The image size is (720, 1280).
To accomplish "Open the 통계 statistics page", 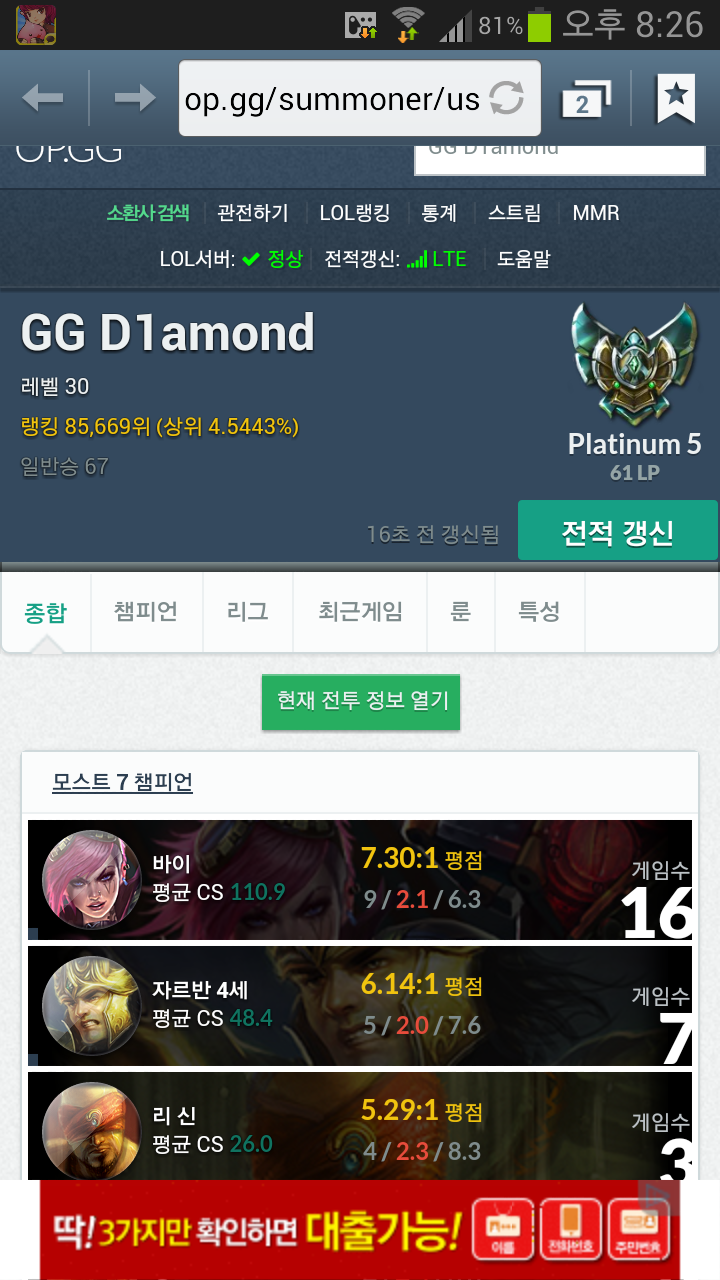I will 439,213.
